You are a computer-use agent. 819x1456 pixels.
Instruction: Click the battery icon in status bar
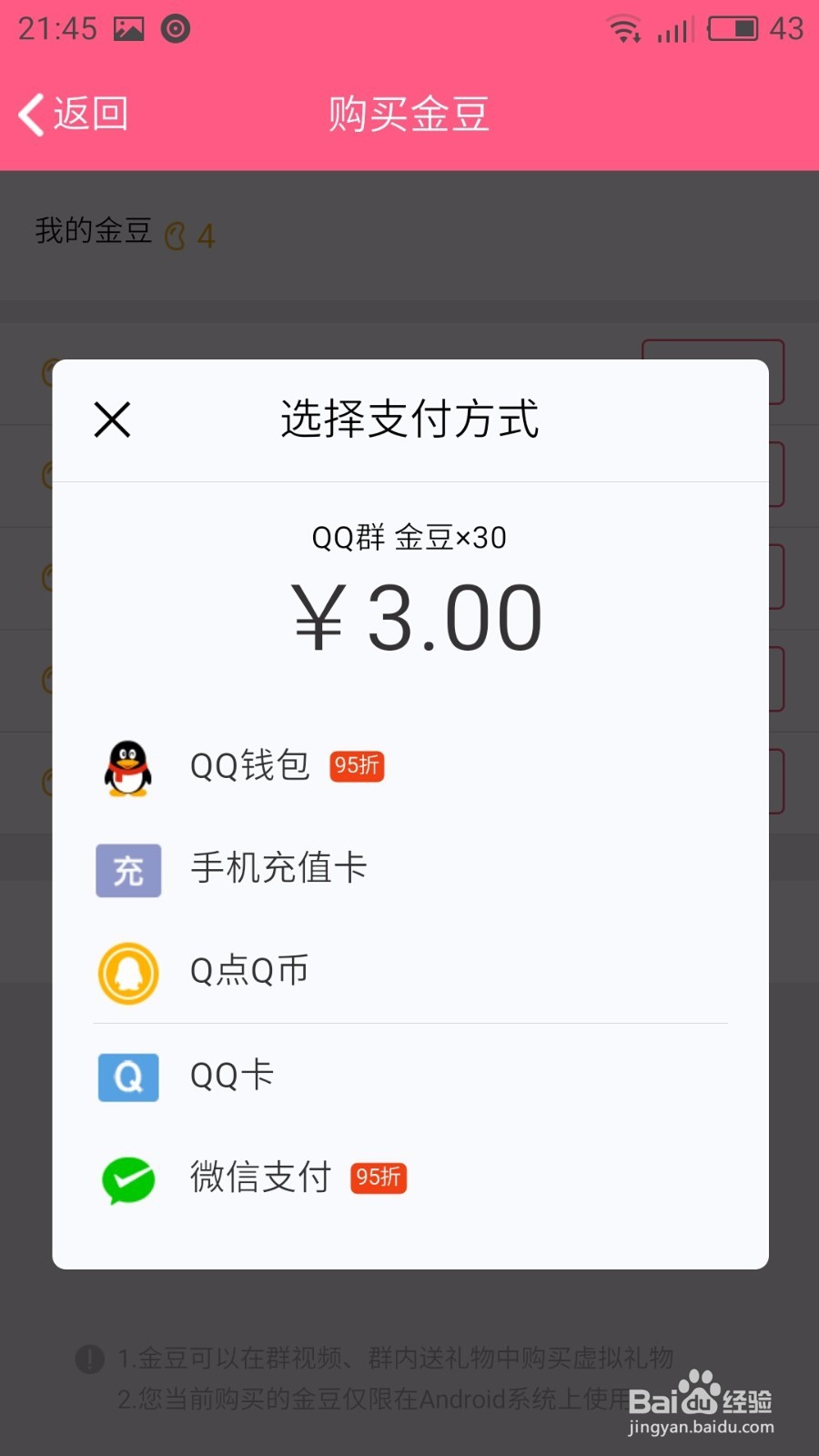(733, 27)
